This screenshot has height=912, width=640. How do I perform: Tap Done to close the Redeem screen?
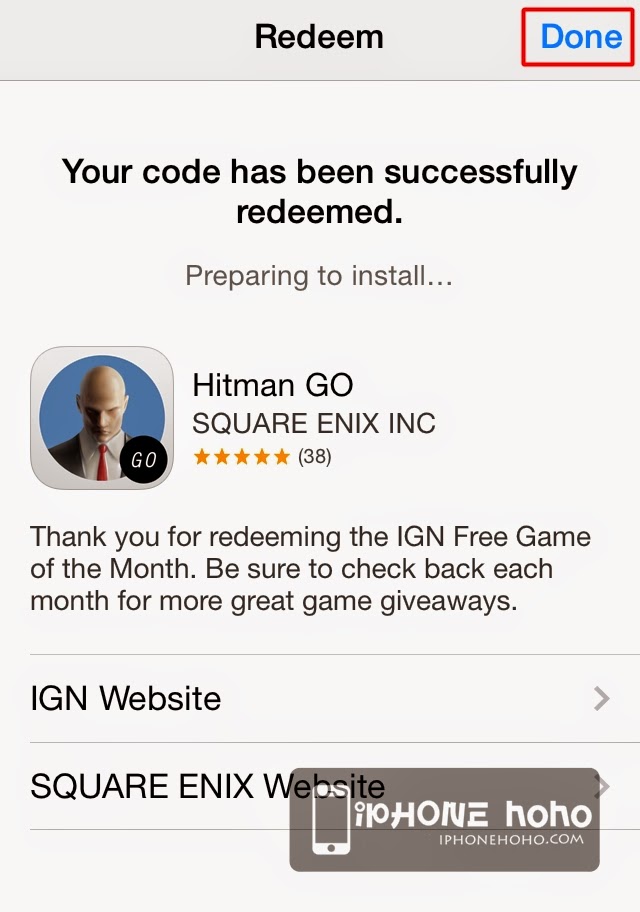[x=580, y=37]
